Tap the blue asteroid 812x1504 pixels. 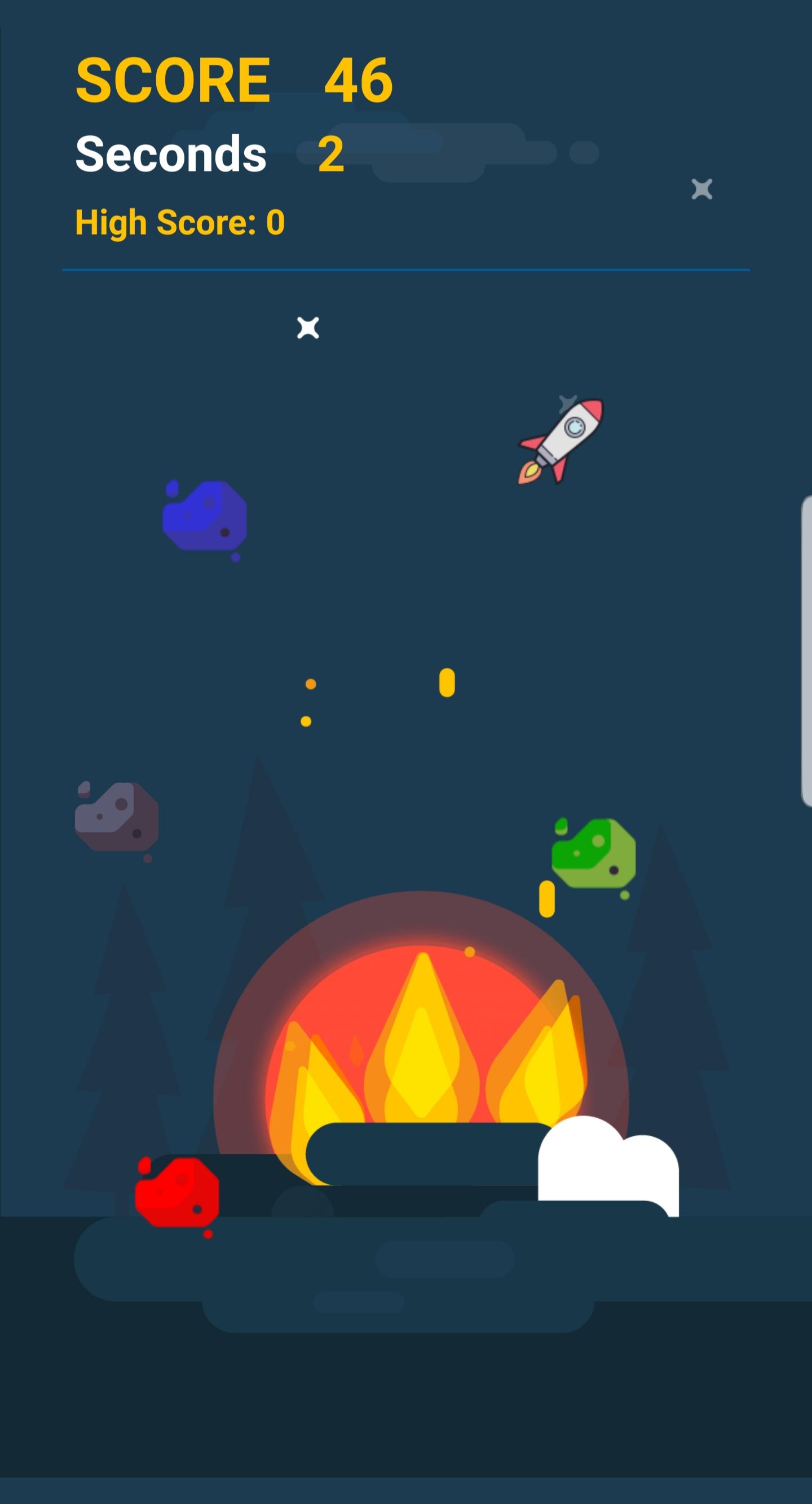pyautogui.click(x=205, y=515)
